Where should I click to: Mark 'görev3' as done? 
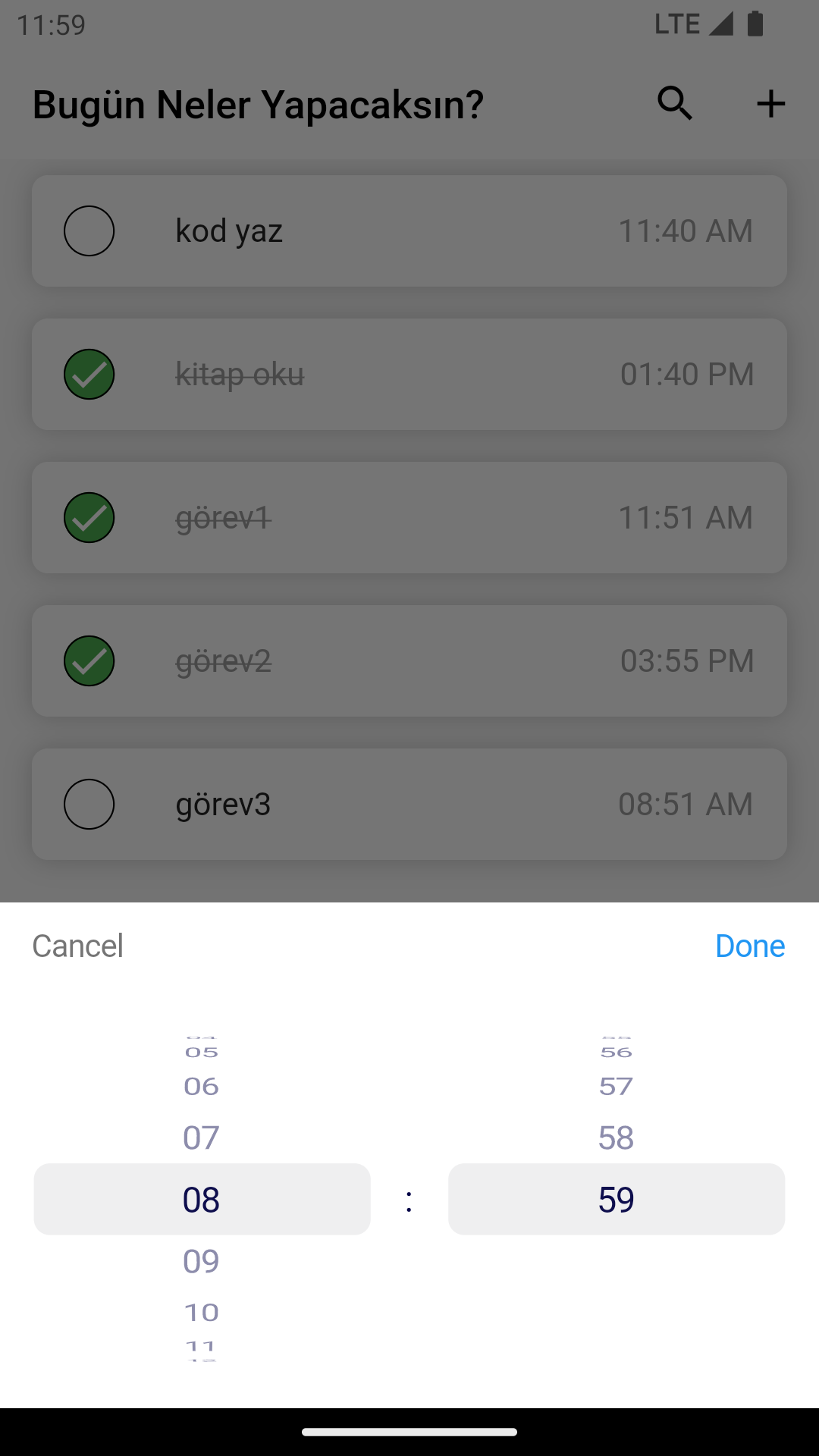(x=89, y=804)
